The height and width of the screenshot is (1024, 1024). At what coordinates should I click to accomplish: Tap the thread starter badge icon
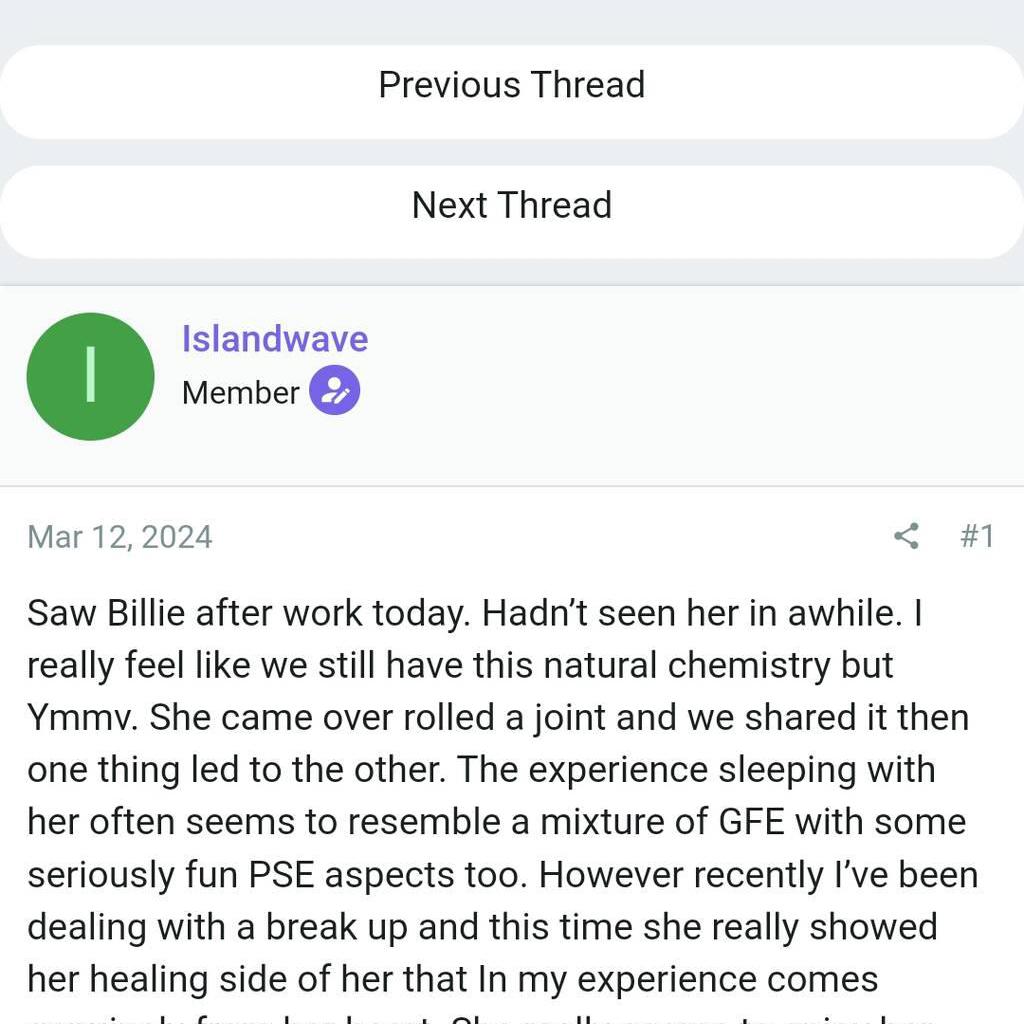[x=334, y=391]
